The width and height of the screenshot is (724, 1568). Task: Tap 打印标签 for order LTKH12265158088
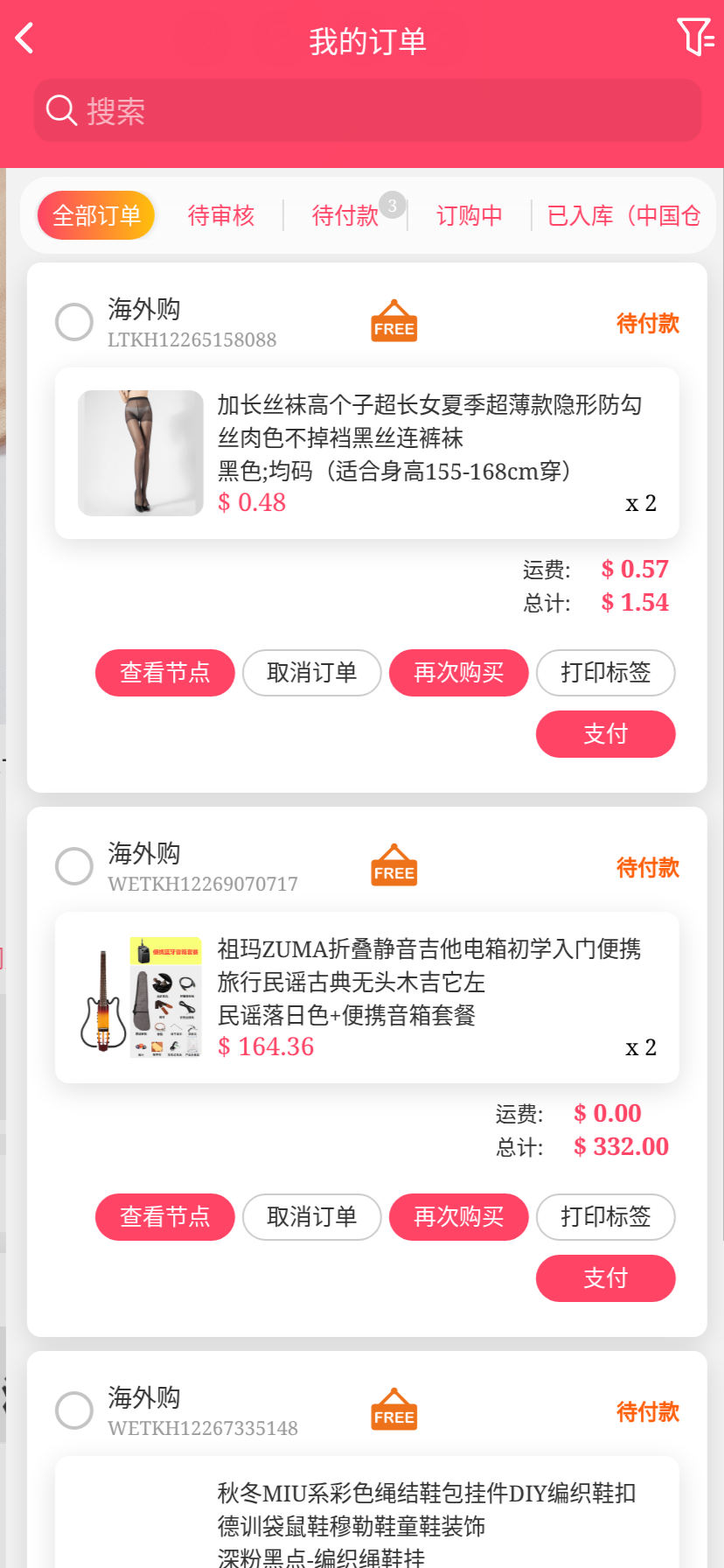[x=606, y=673]
